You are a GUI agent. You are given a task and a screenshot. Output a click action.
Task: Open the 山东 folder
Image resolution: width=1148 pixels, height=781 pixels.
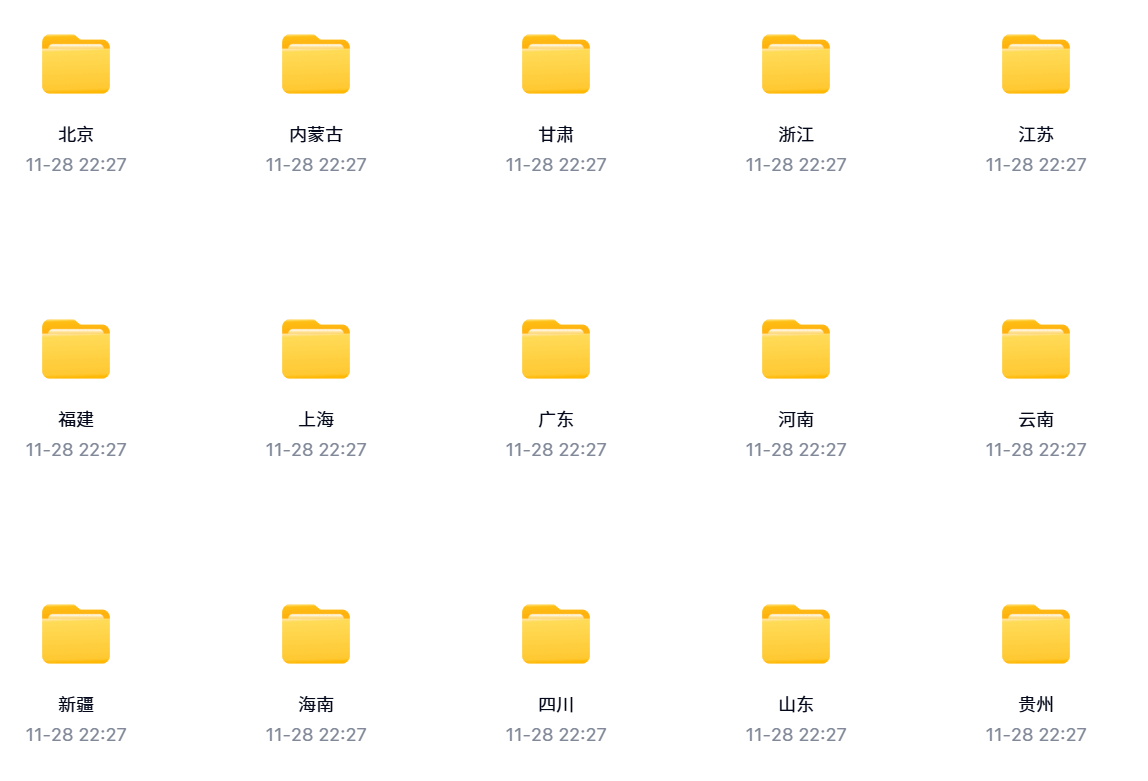796,635
